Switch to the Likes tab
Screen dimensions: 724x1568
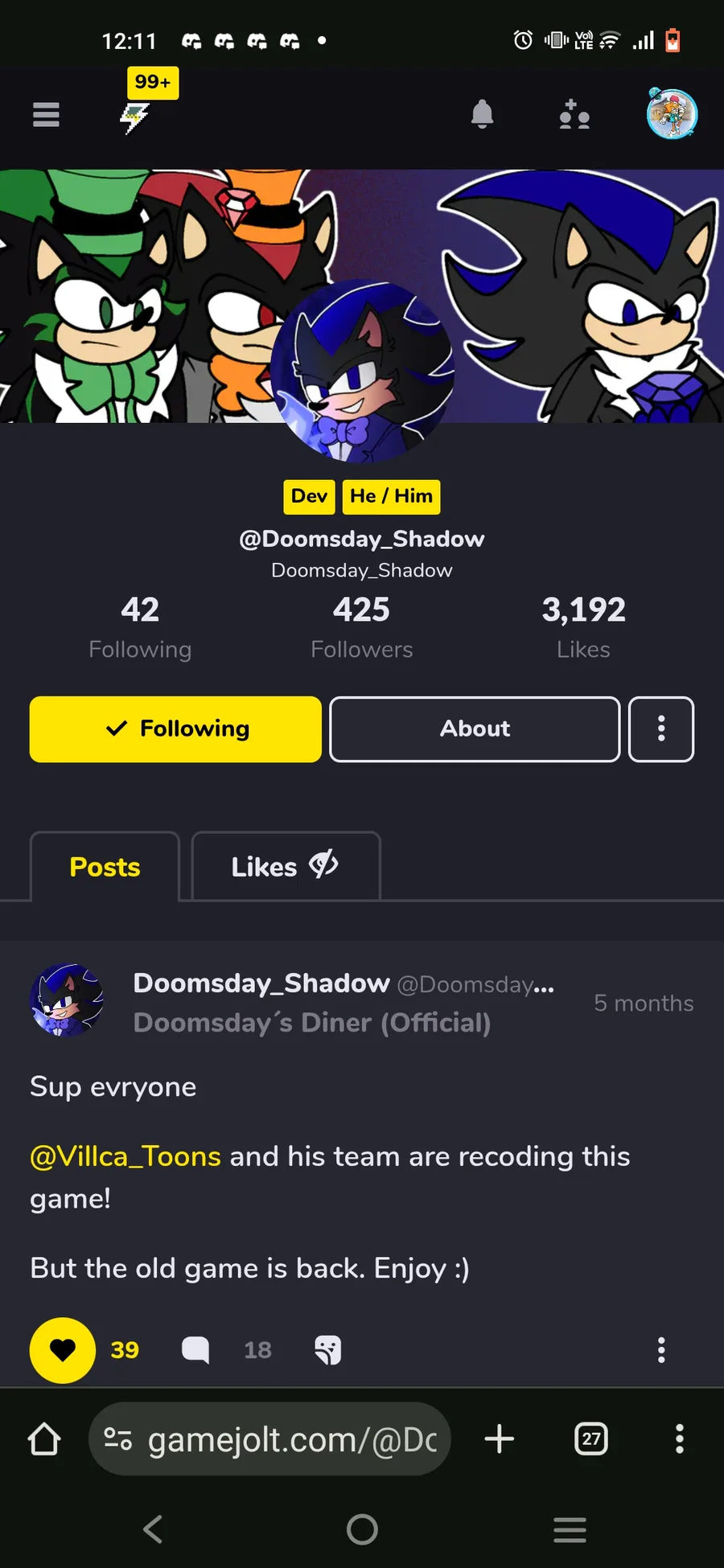[285, 867]
